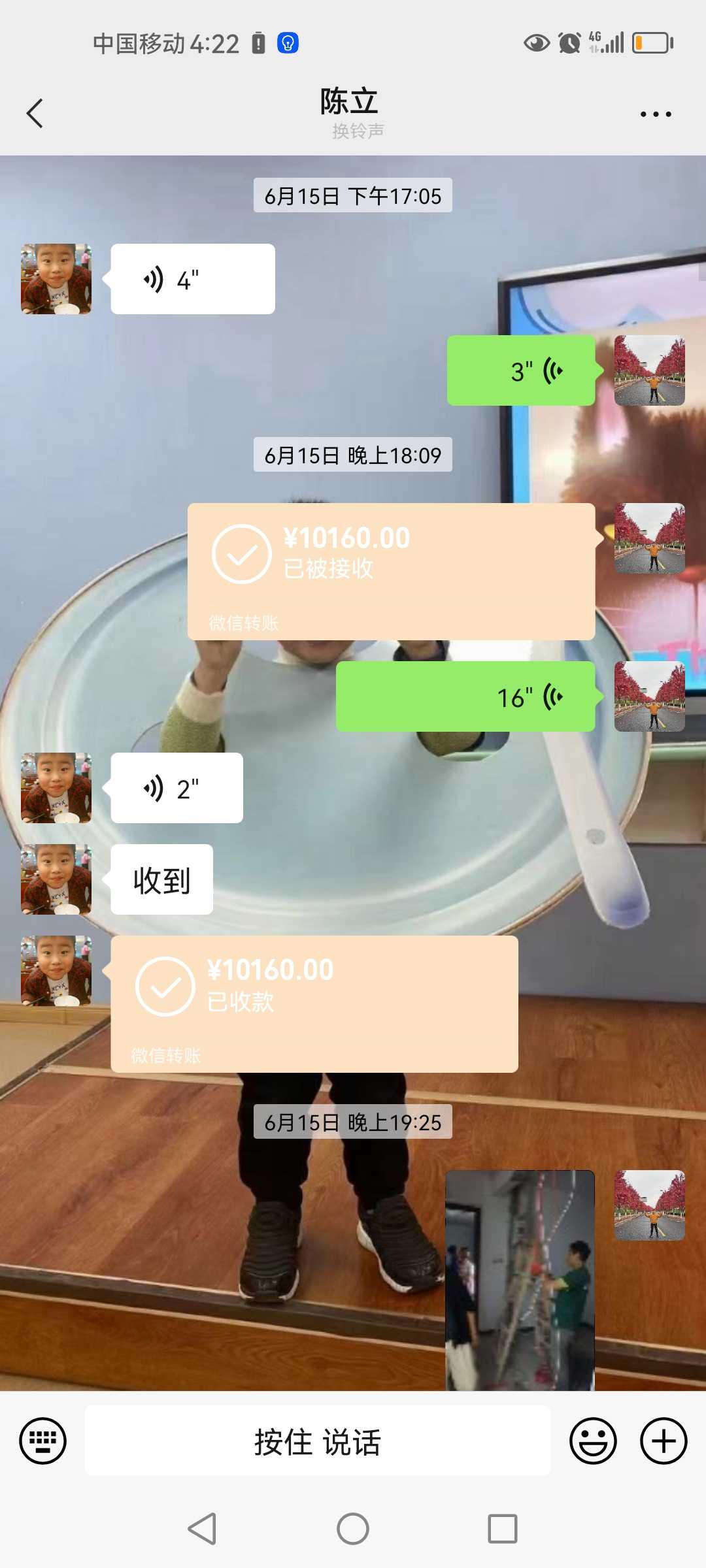Play the sent 16-second voice message
This screenshot has height=1568, width=706.
point(465,697)
